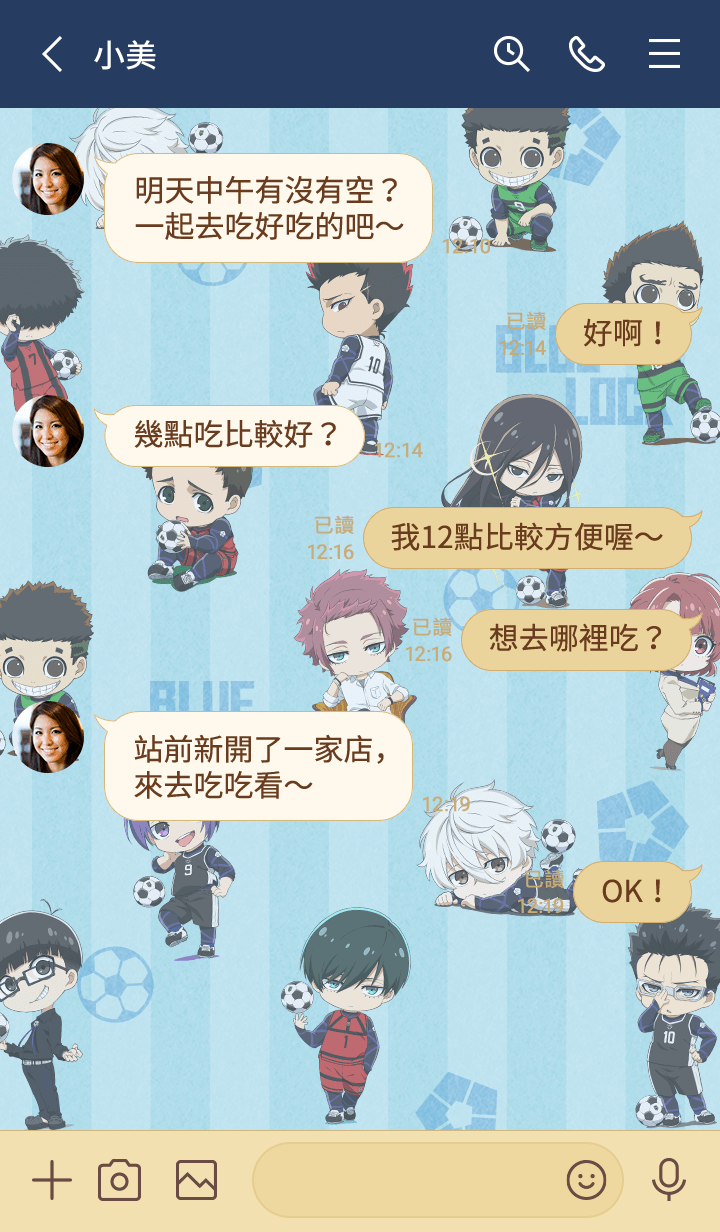Focus the message input field

(405, 1181)
